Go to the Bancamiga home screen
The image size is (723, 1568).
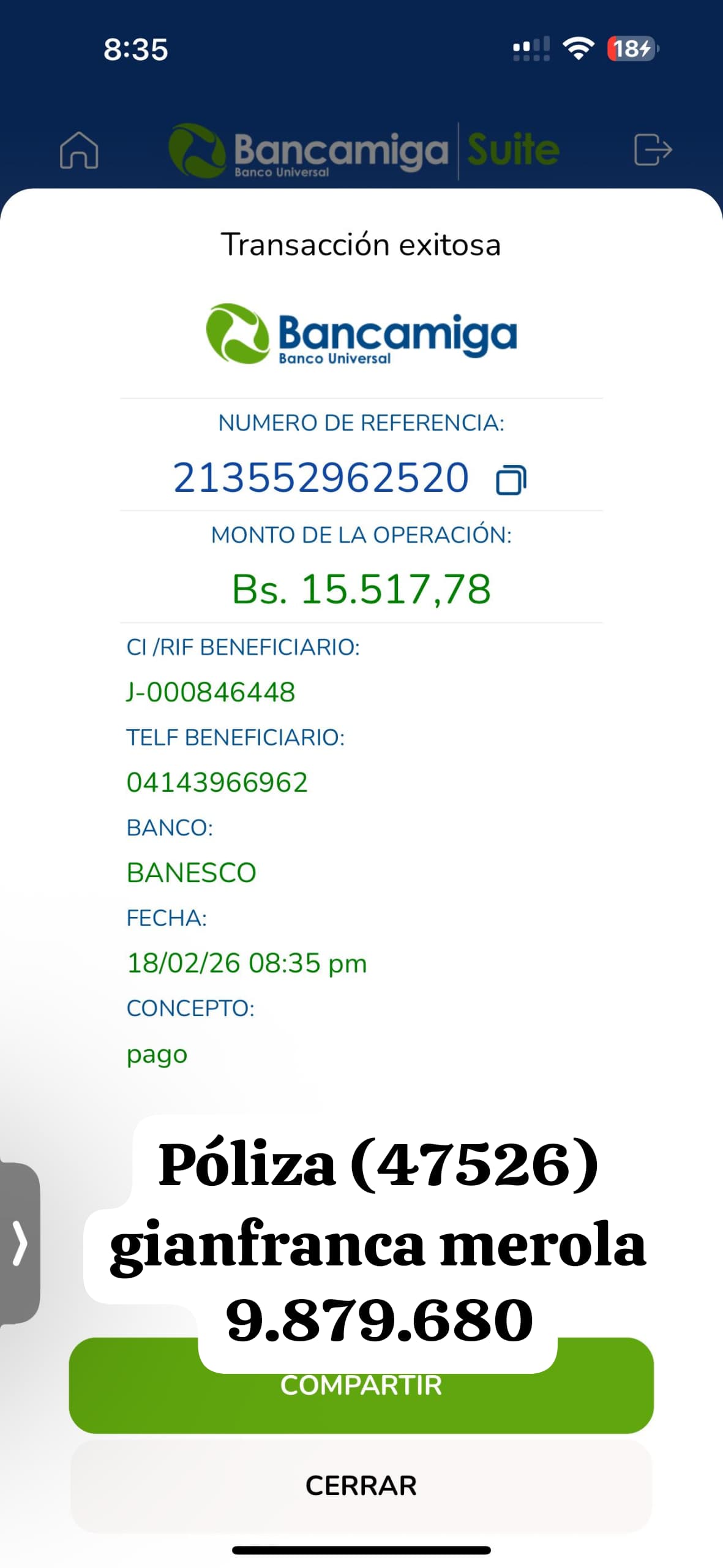[79, 150]
